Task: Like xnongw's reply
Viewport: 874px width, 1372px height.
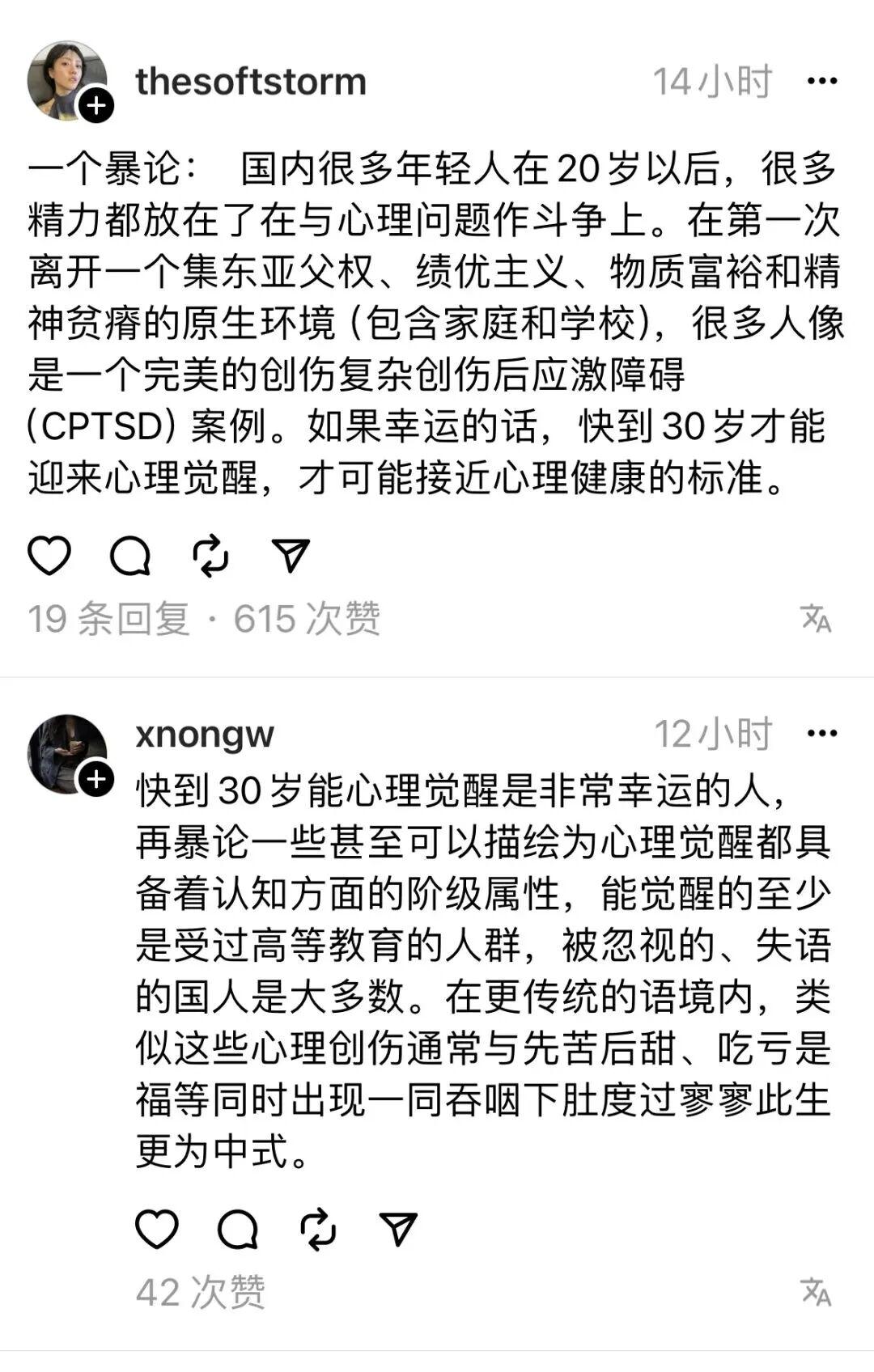Action: point(157,1230)
